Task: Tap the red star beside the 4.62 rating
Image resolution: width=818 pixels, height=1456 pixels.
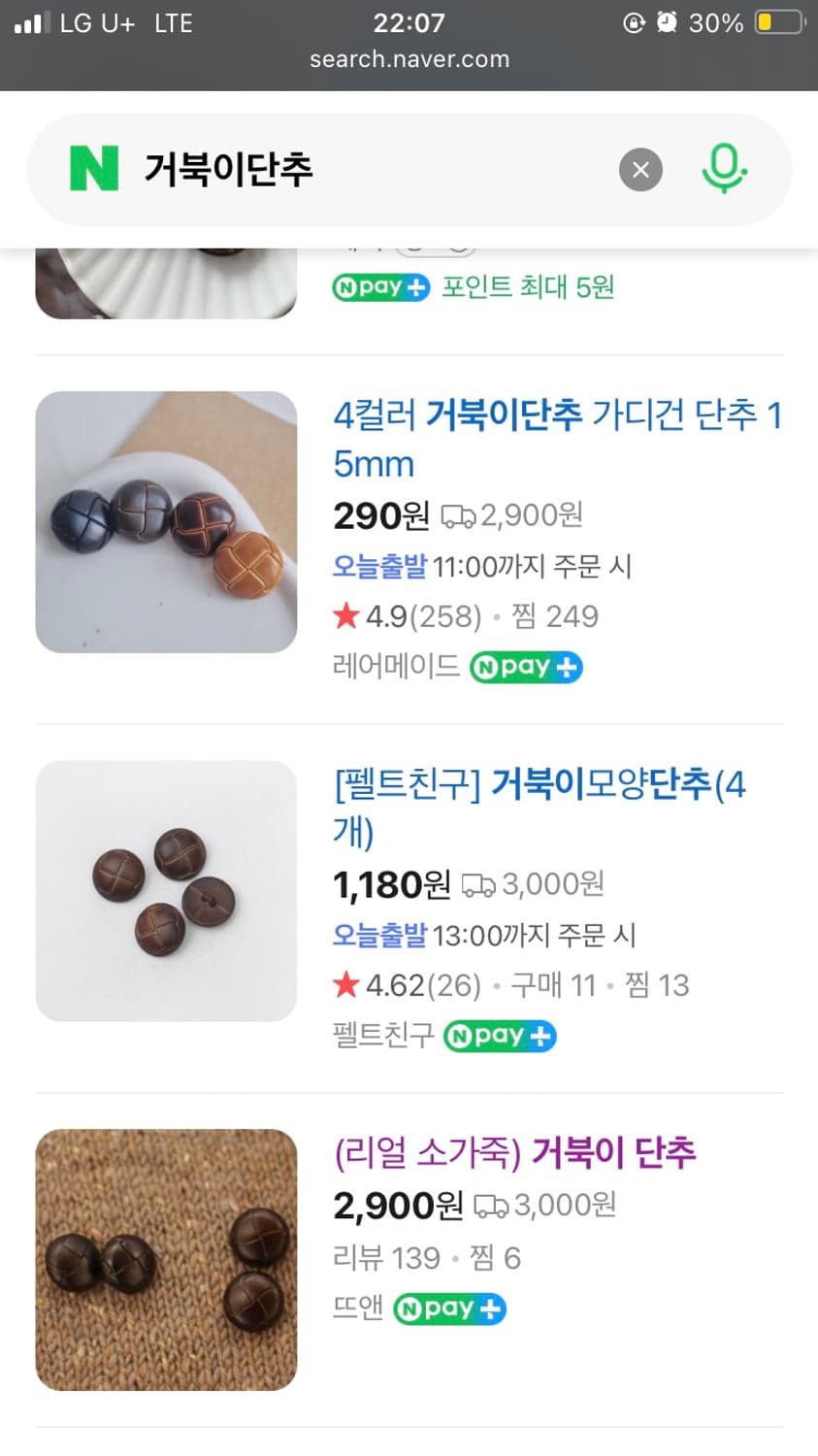Action: tap(346, 985)
